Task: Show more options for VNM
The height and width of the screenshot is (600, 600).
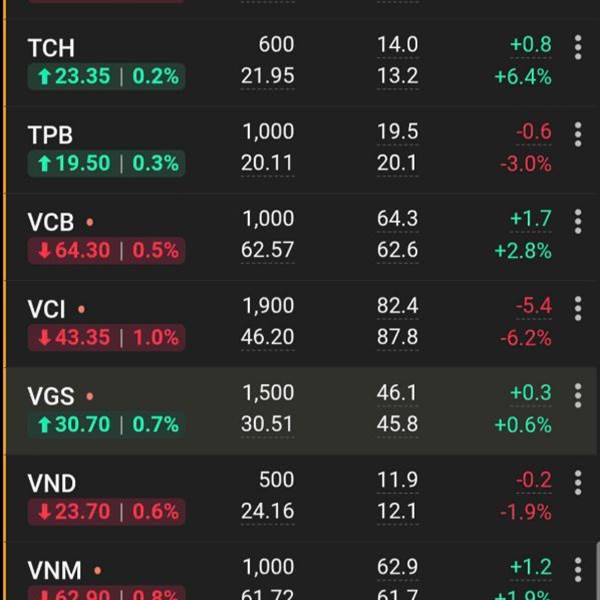Action: 578,569
